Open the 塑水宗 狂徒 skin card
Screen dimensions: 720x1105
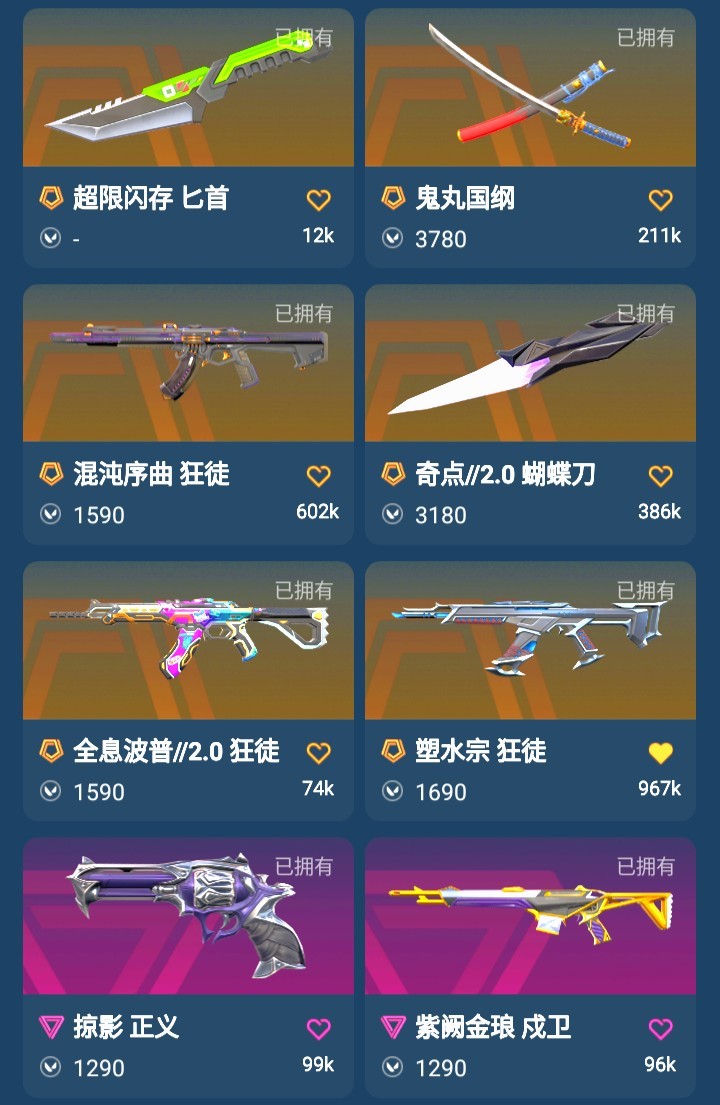(530, 691)
